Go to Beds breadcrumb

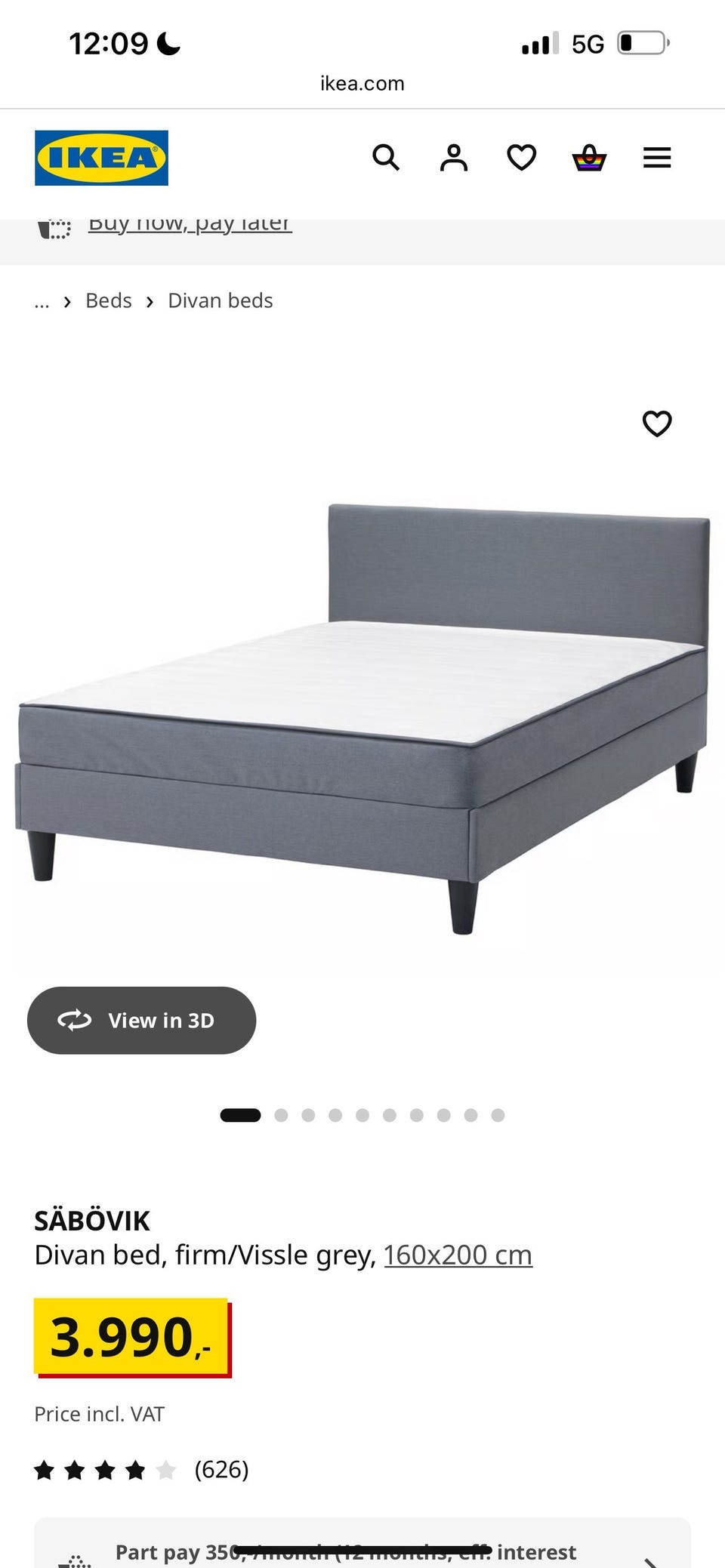point(109,300)
